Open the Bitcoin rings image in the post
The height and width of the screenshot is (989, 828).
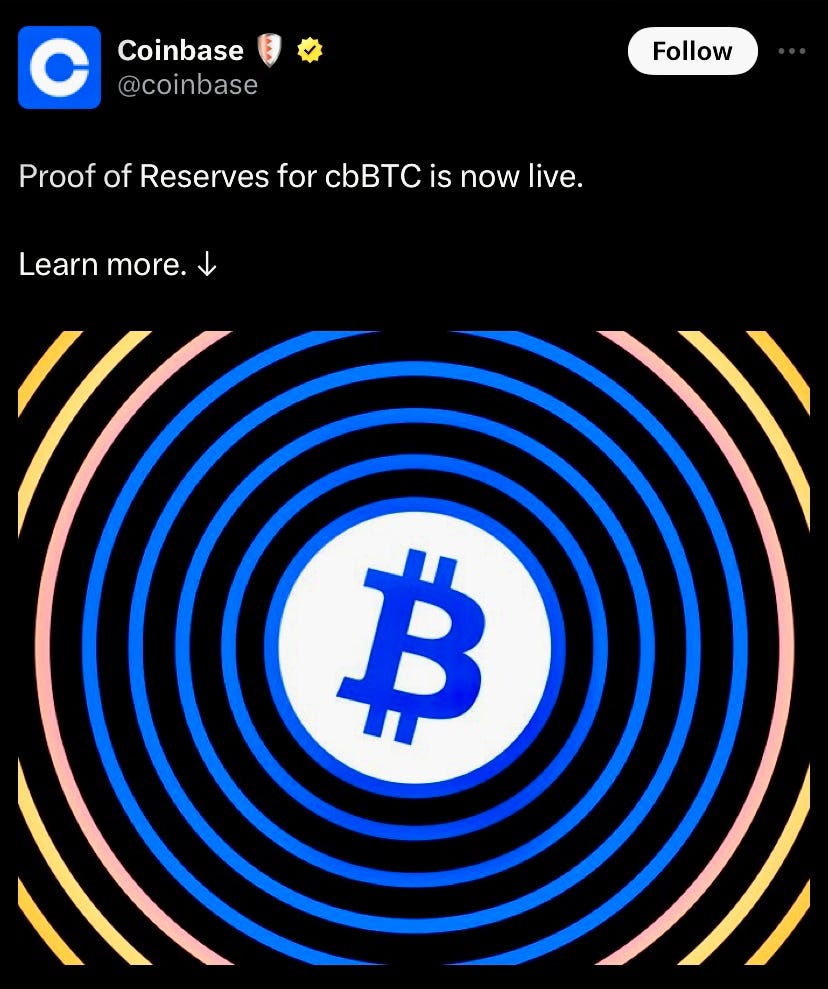click(x=414, y=647)
